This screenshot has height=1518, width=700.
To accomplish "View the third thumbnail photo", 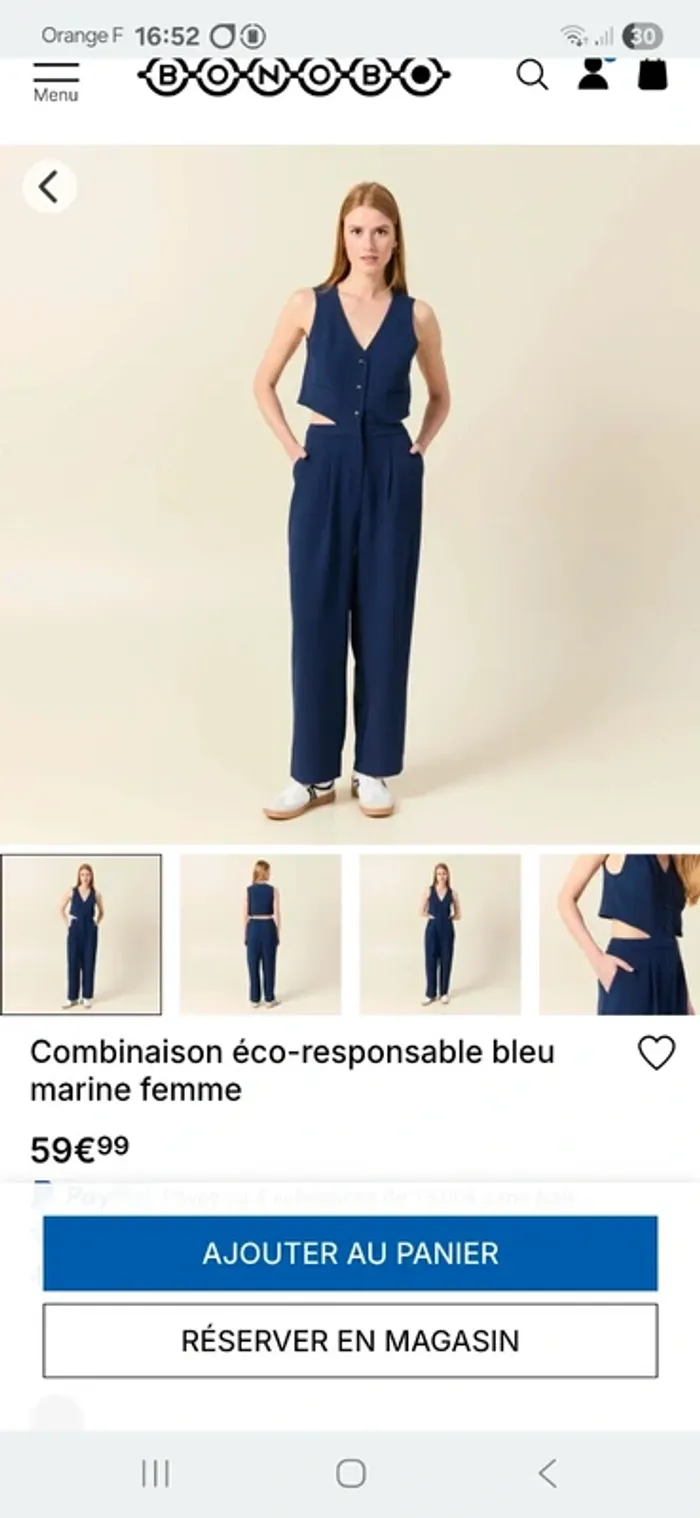I will pyautogui.click(x=440, y=934).
